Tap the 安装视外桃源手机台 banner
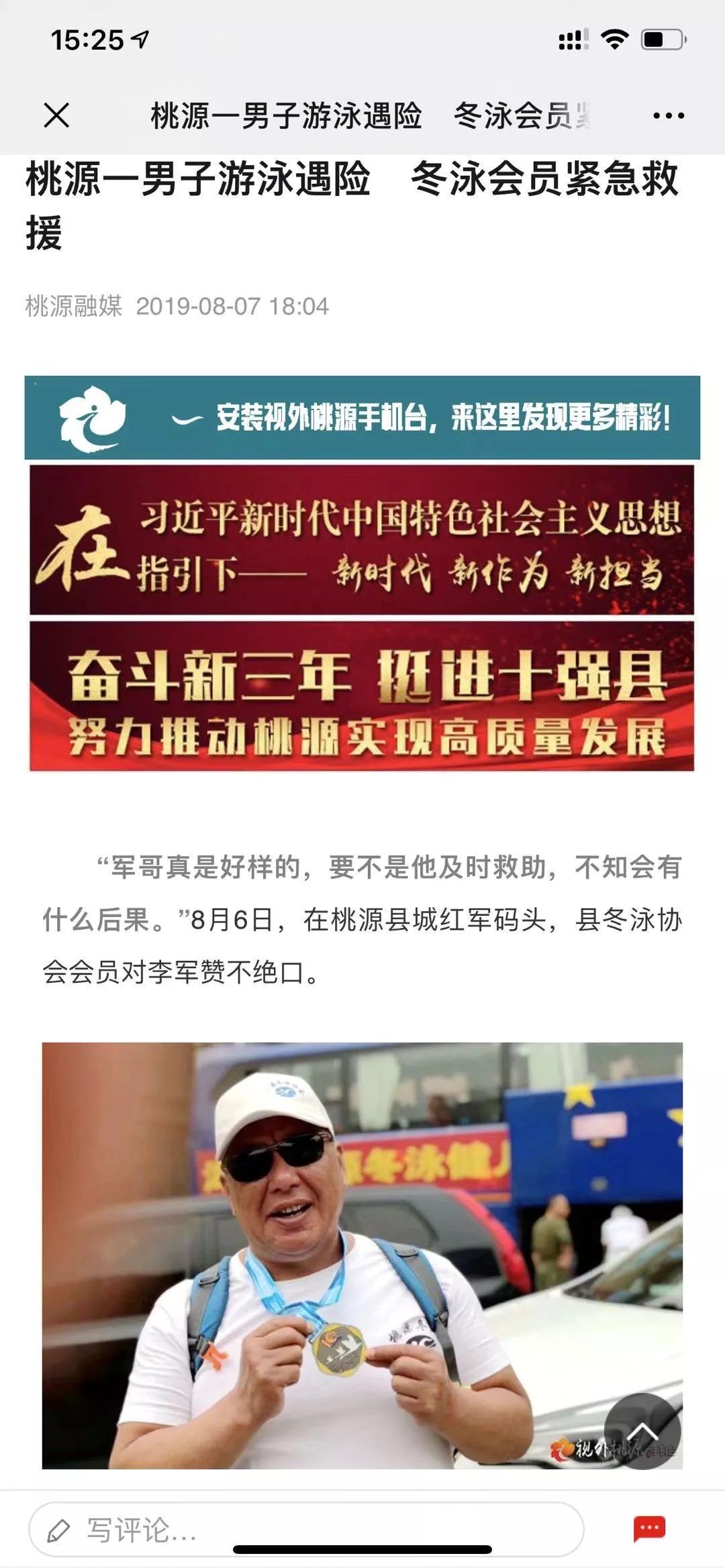The image size is (725, 1568). tap(362, 418)
